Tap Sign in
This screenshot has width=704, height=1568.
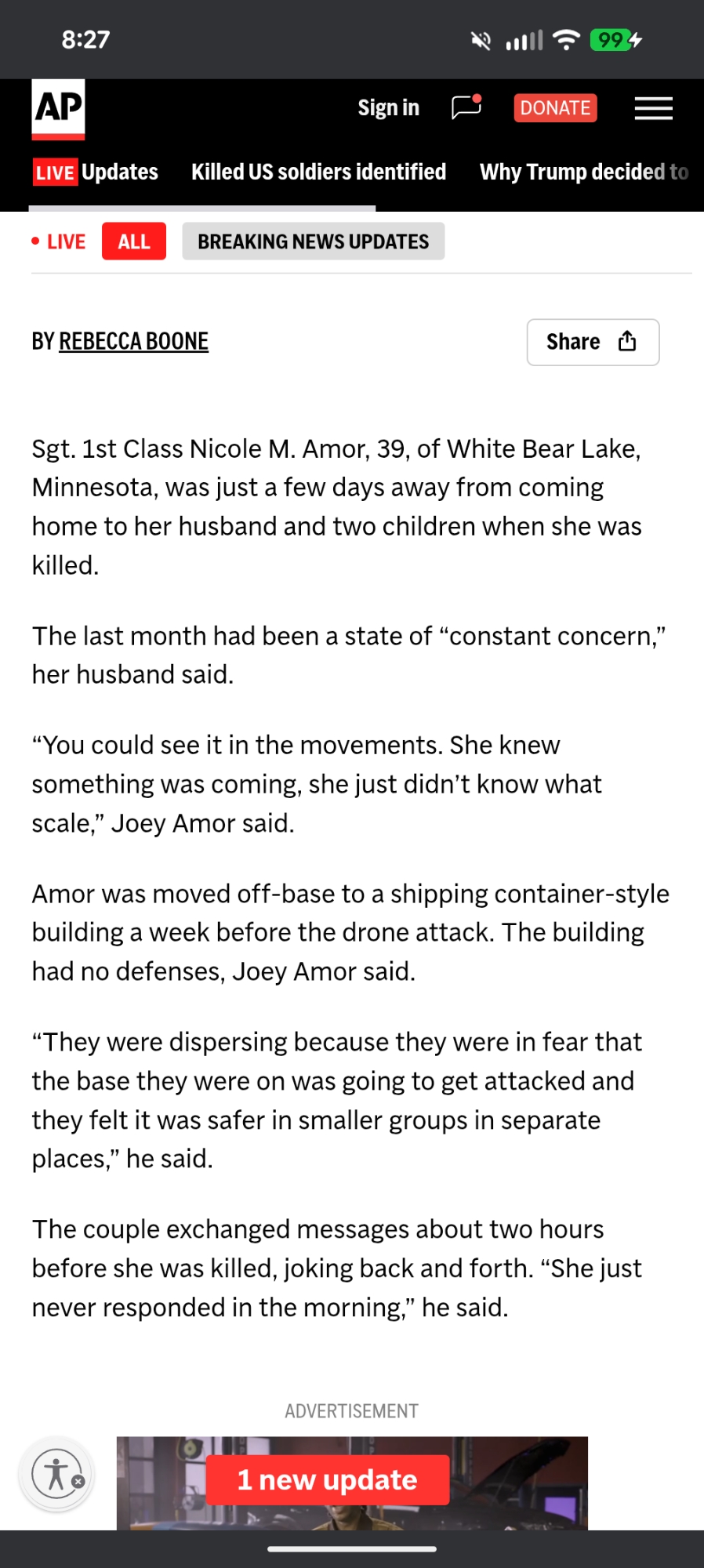[388, 108]
